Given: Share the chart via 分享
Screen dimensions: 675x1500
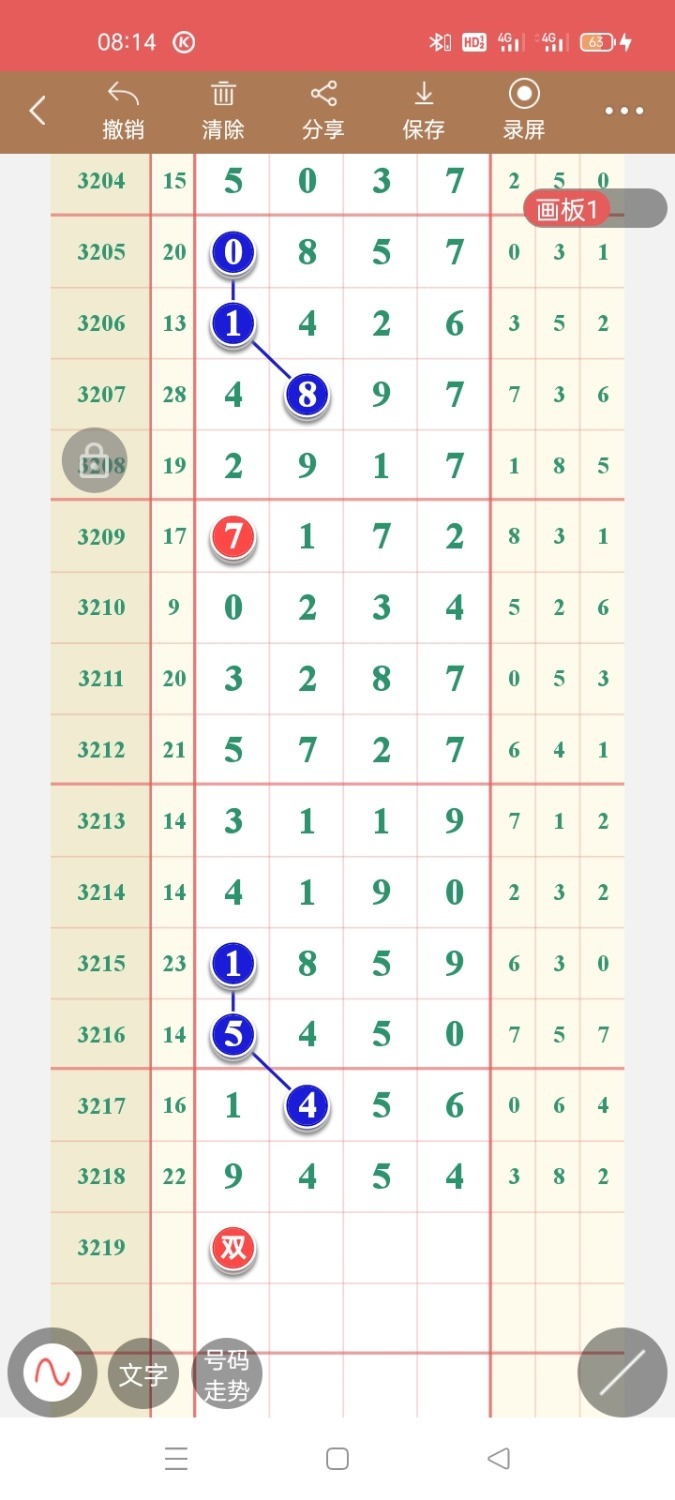Looking at the screenshot, I should pos(323,111).
